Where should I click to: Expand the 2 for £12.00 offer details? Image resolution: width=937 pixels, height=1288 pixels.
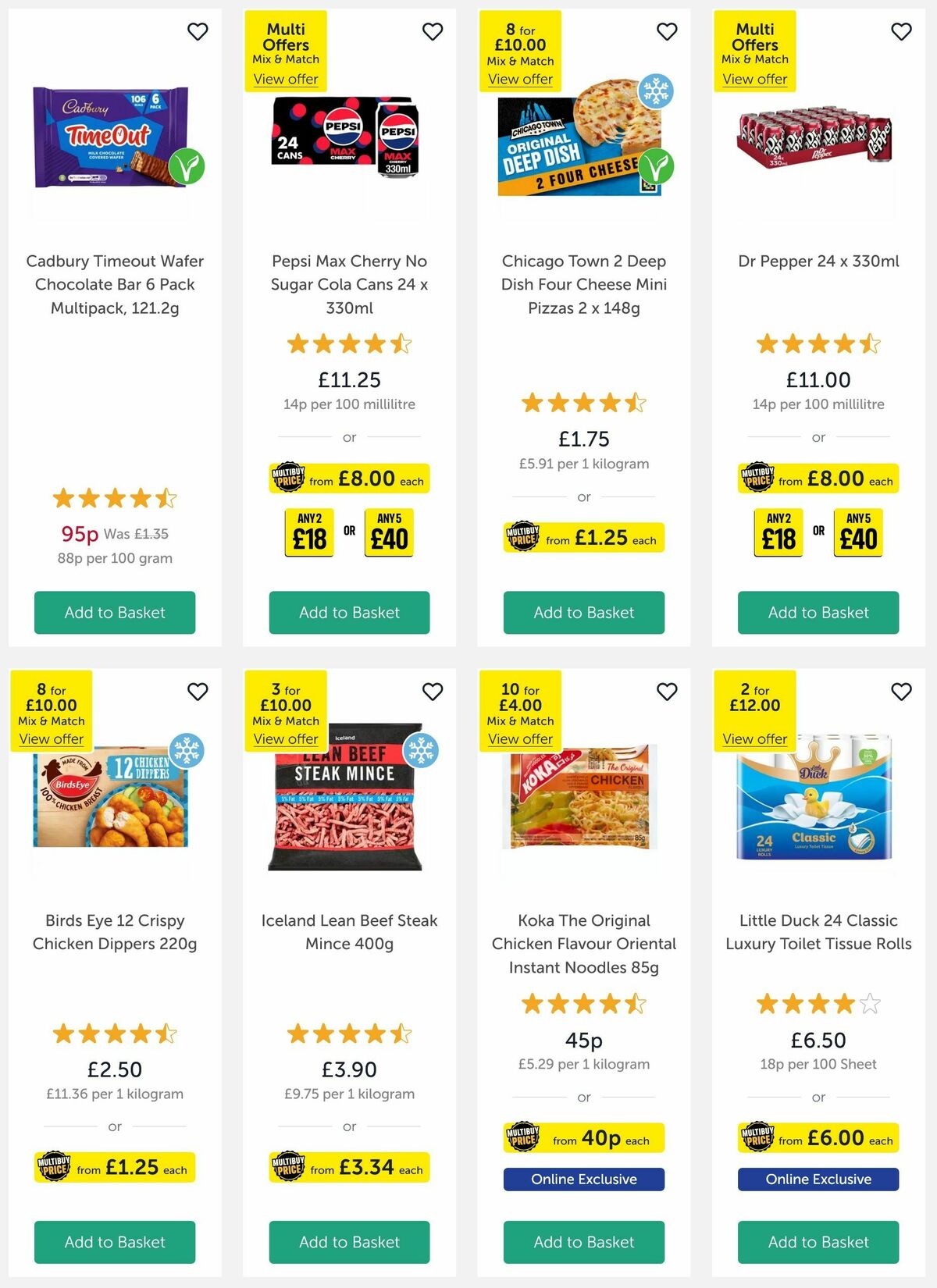[754, 738]
